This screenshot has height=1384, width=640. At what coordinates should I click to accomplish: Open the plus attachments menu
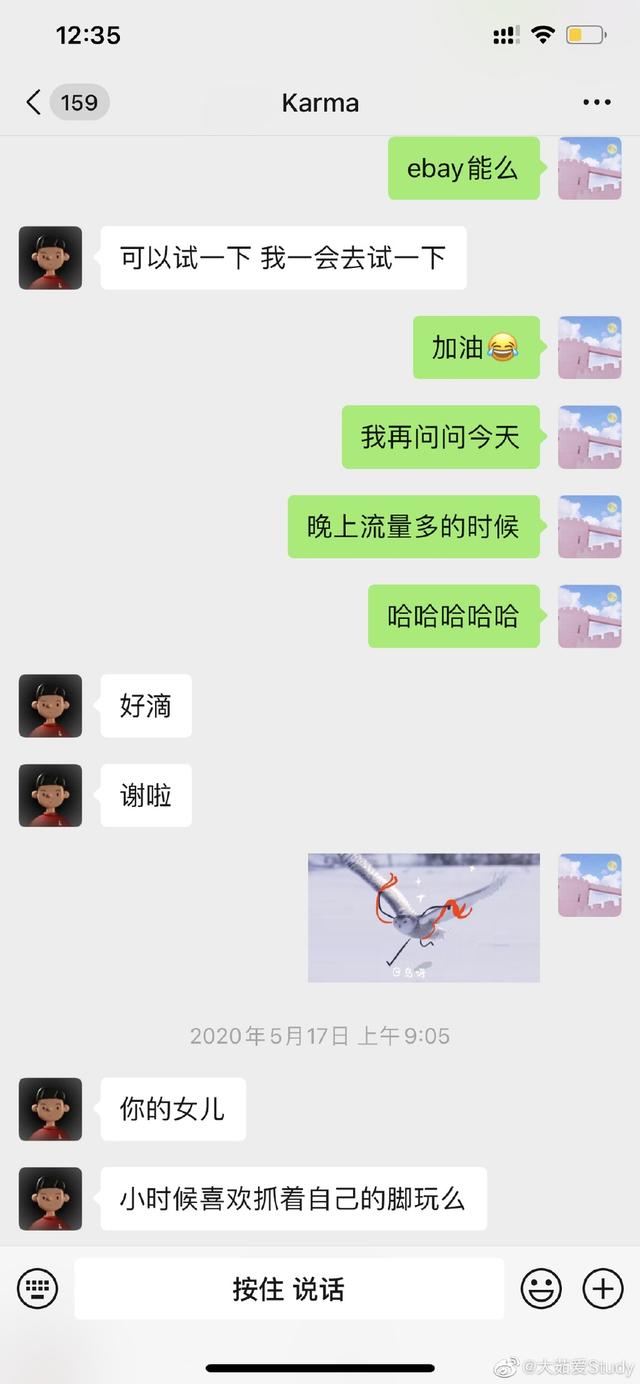click(603, 1288)
